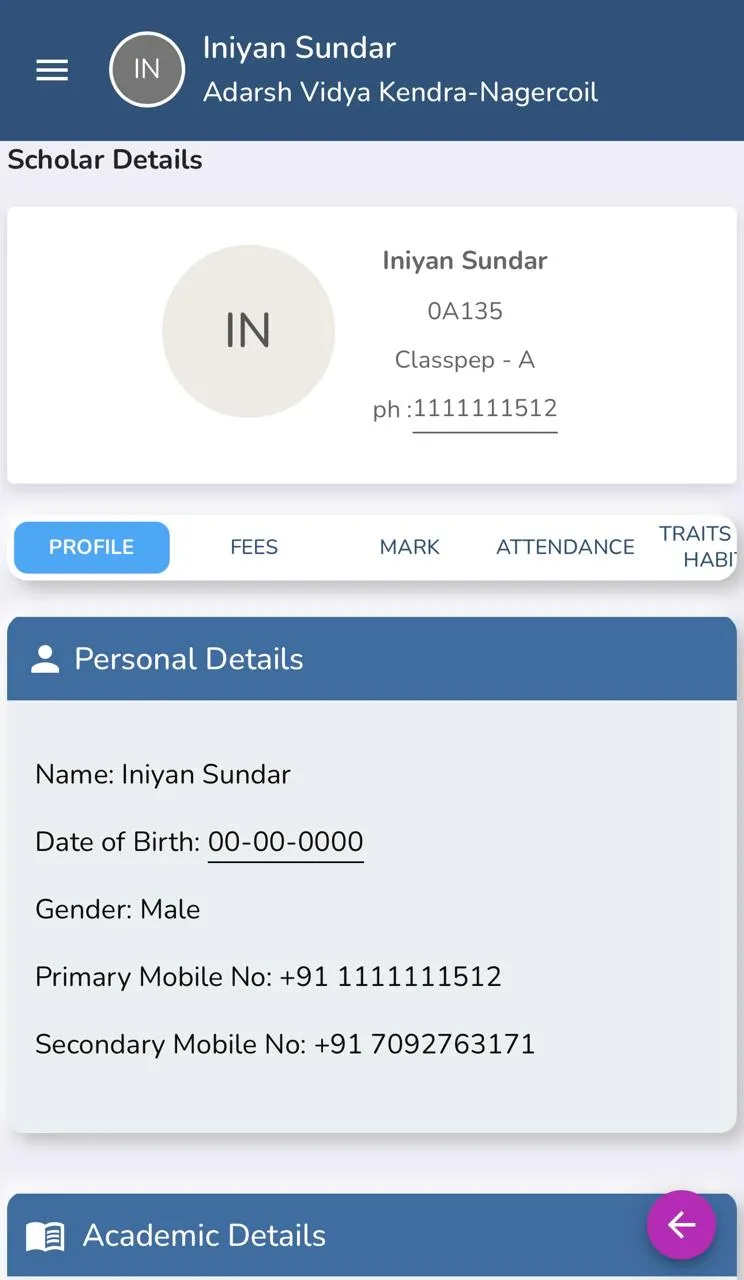This screenshot has width=744, height=1280.
Task: Click the Primary Mobile No entry
Action: (x=267, y=976)
